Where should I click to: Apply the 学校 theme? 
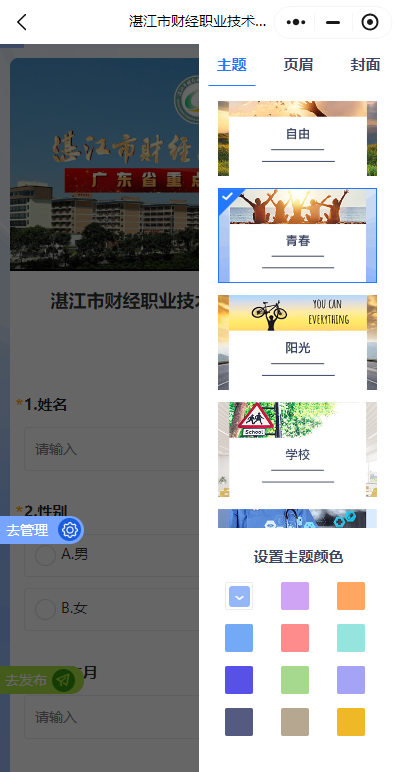pos(298,450)
